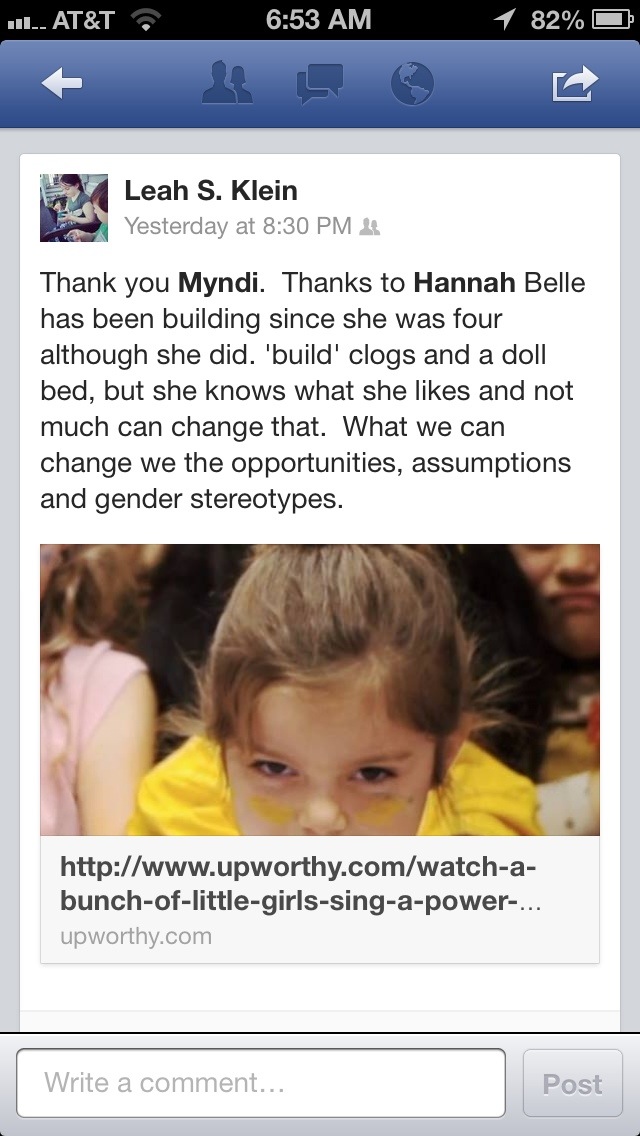Open the Leah S. Klein profile name

pos(210,190)
